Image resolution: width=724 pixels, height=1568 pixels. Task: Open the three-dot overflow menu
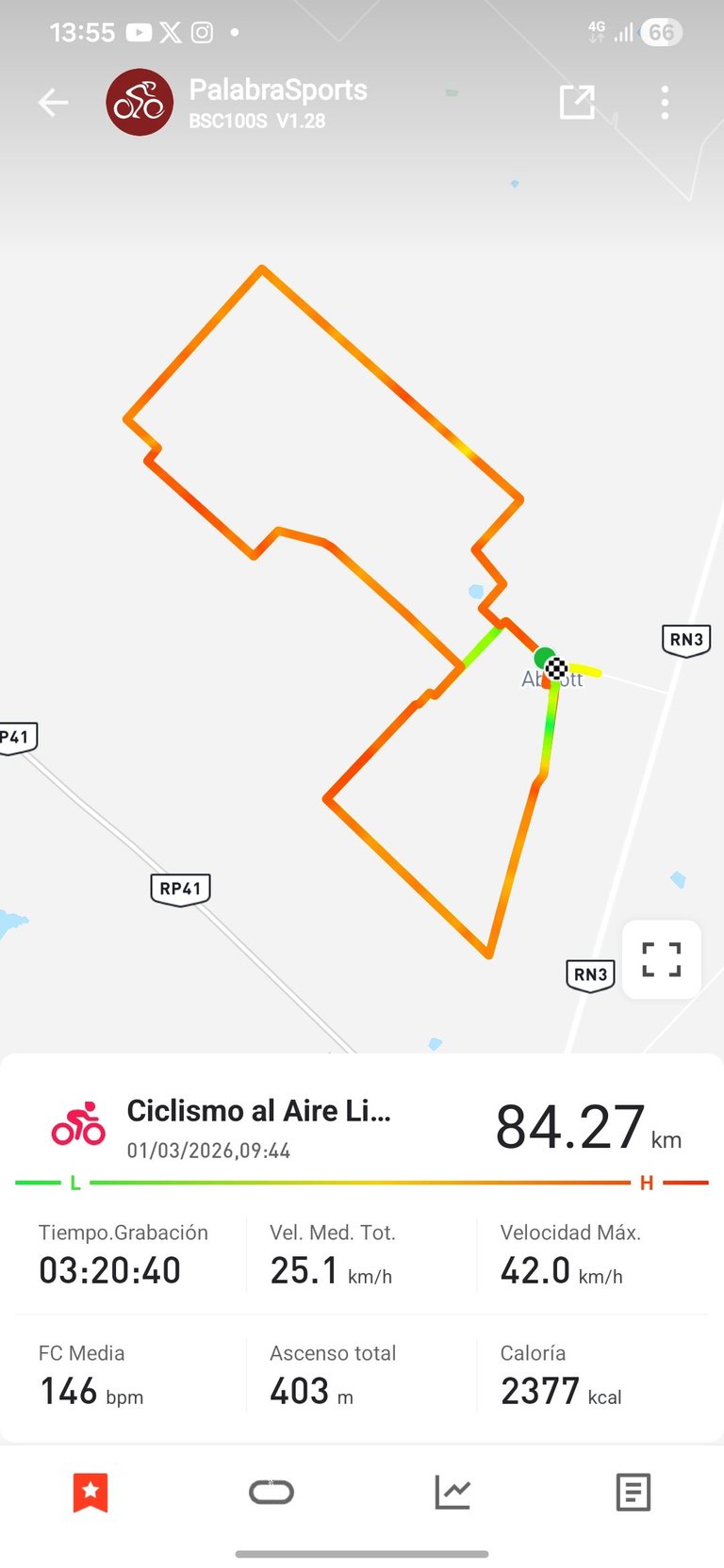point(665,102)
